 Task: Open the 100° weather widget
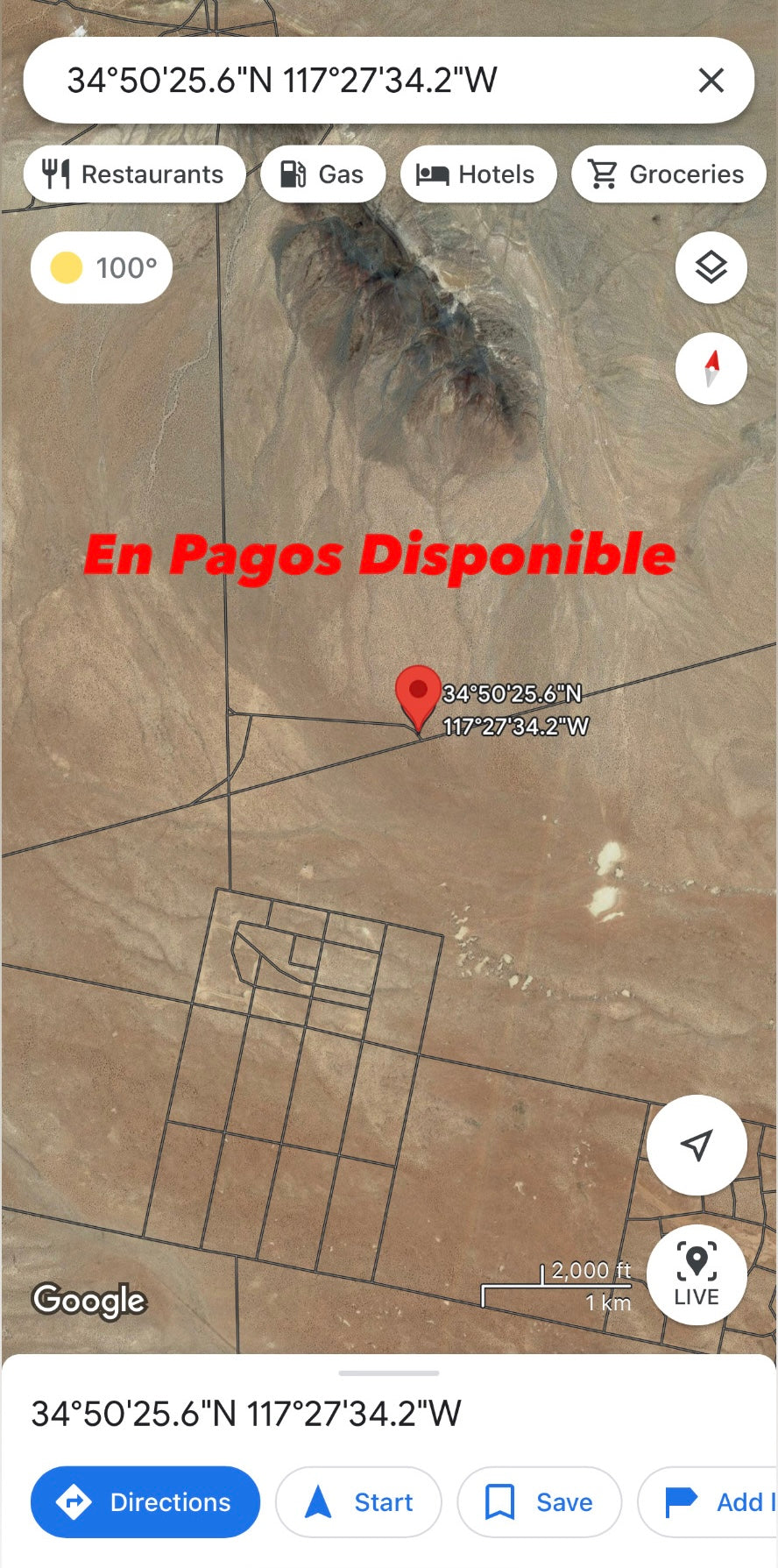[x=102, y=267]
